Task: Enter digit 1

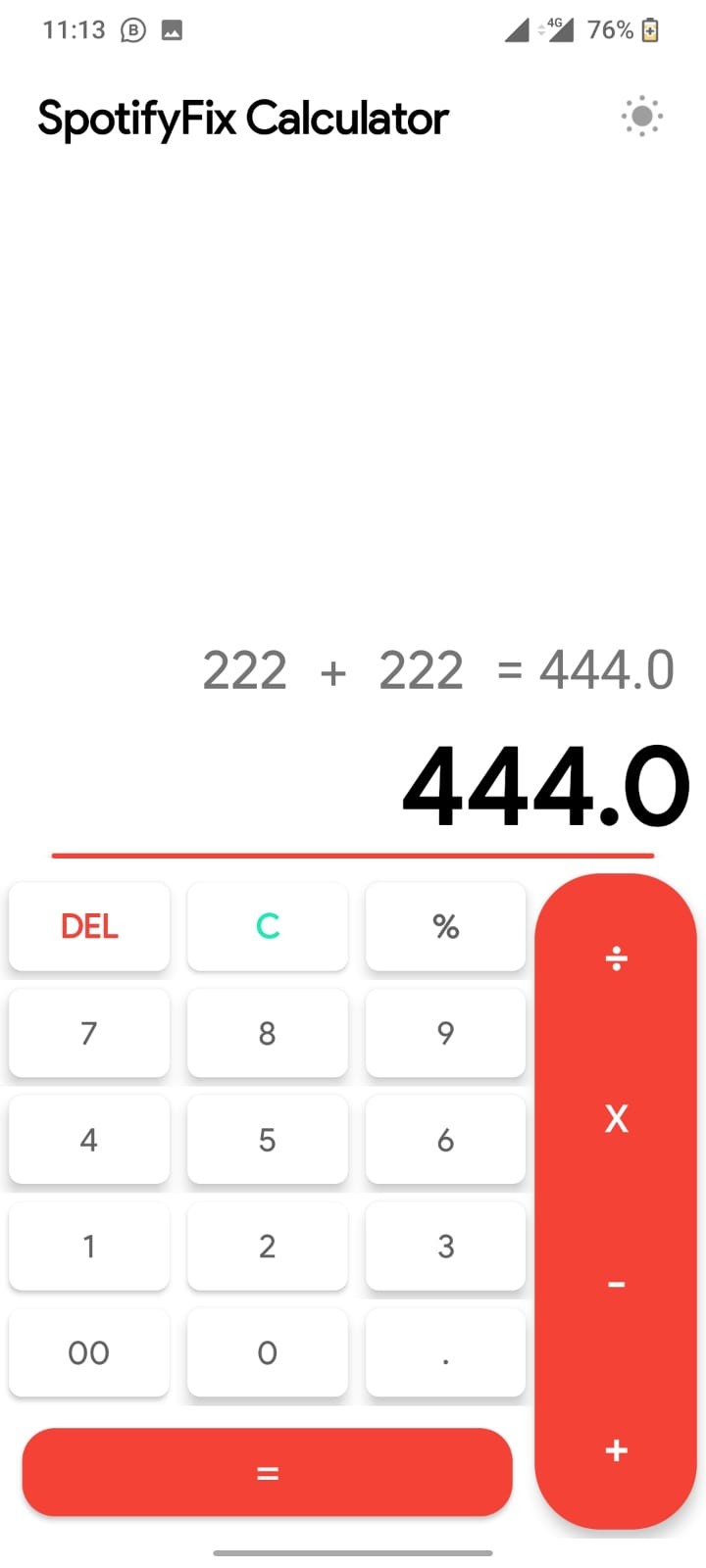Action: pos(89,1247)
